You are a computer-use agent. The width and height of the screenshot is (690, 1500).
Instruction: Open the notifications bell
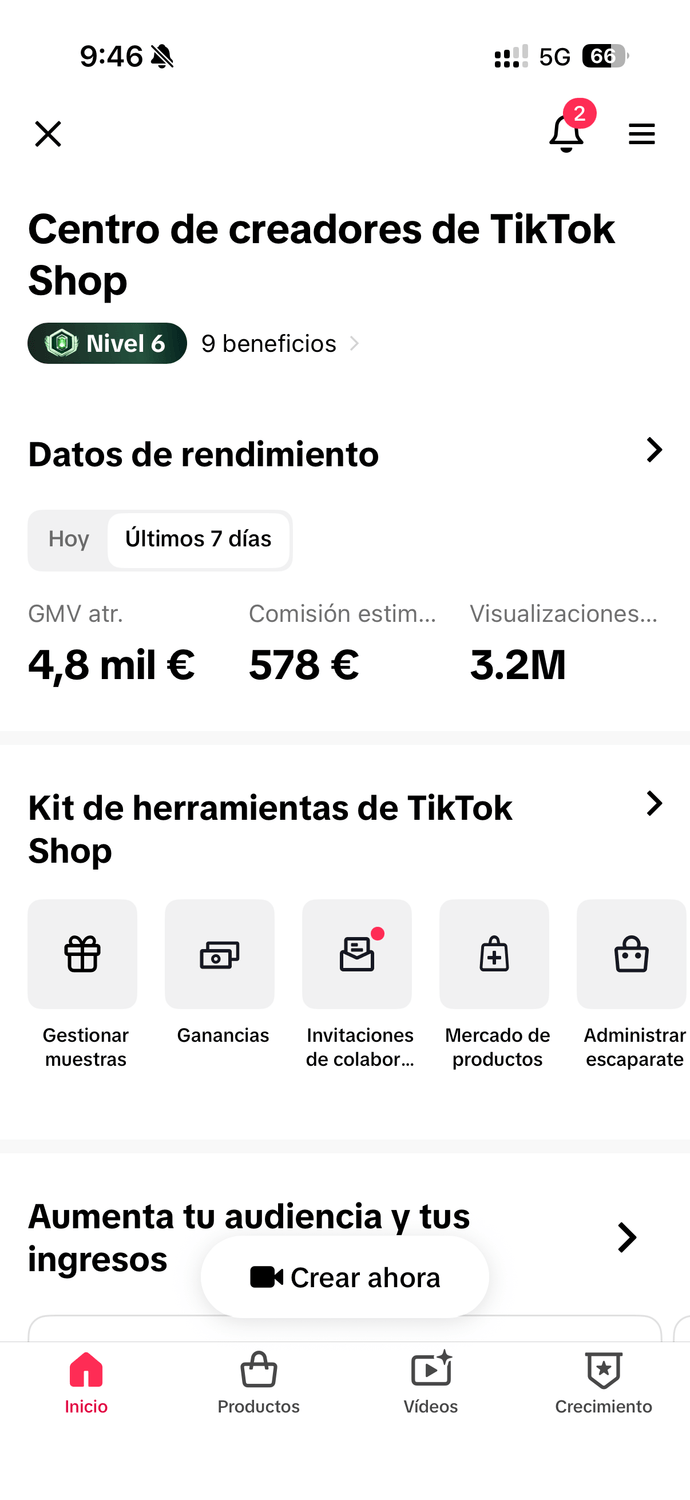tap(566, 133)
